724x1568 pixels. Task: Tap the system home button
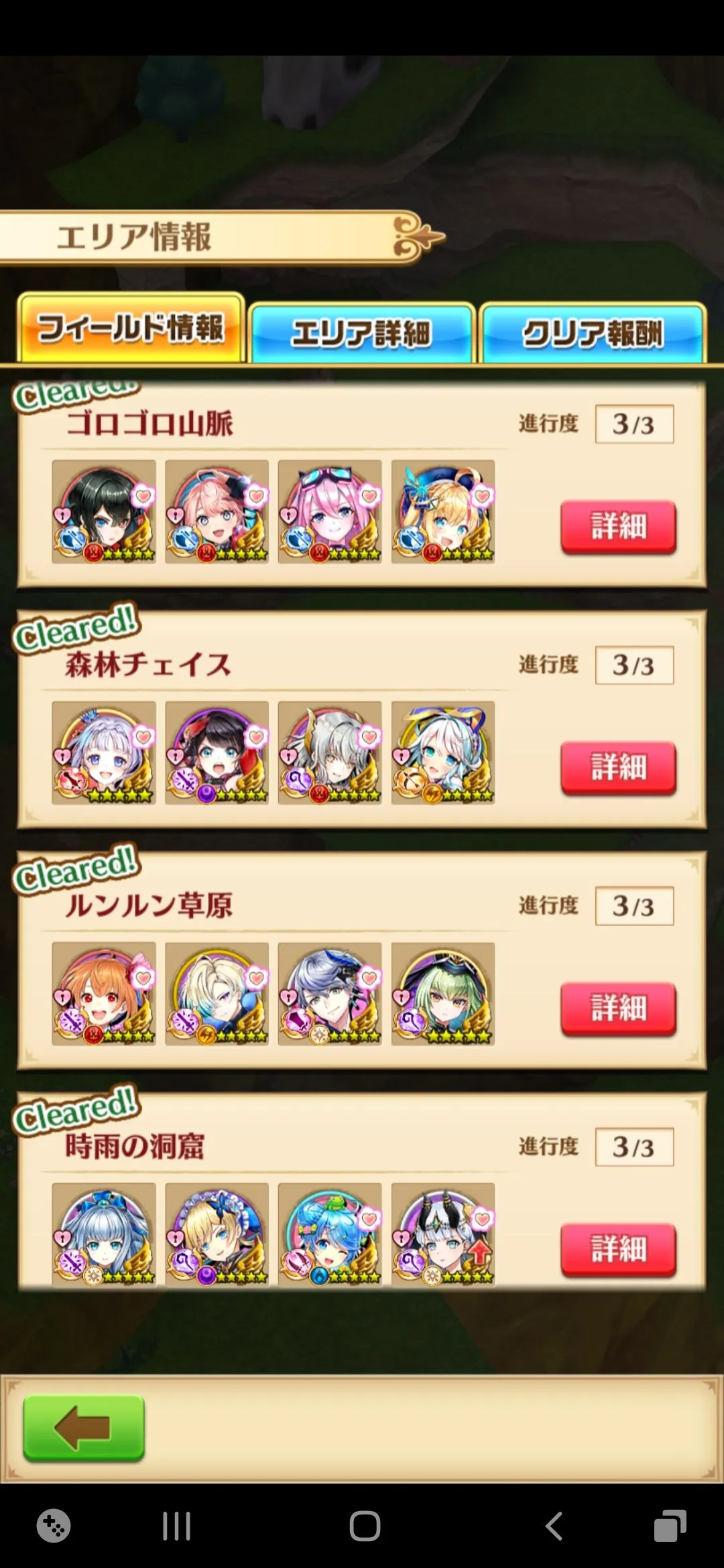pyautogui.click(x=365, y=1526)
